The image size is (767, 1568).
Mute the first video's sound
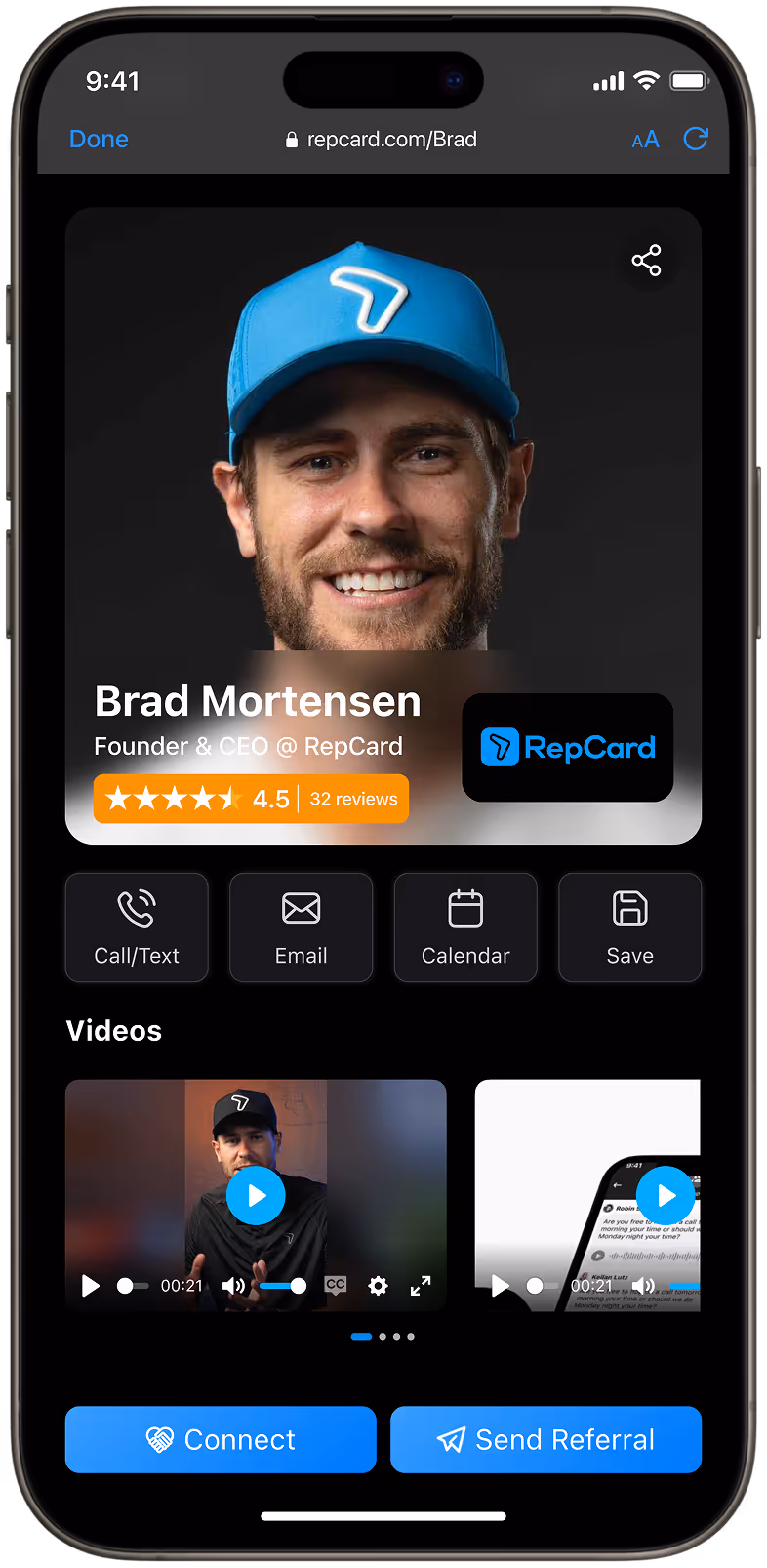point(233,1286)
